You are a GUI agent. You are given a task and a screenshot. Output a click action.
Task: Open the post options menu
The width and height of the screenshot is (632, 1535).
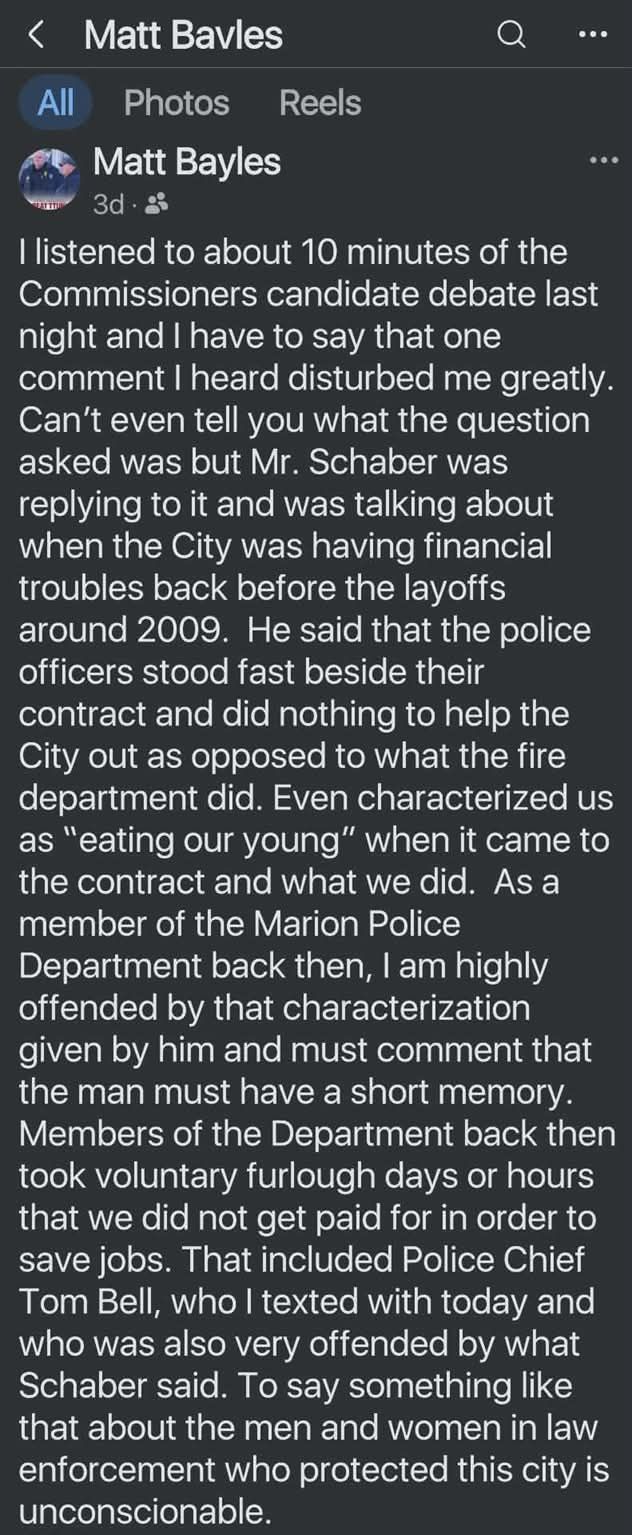[604, 160]
